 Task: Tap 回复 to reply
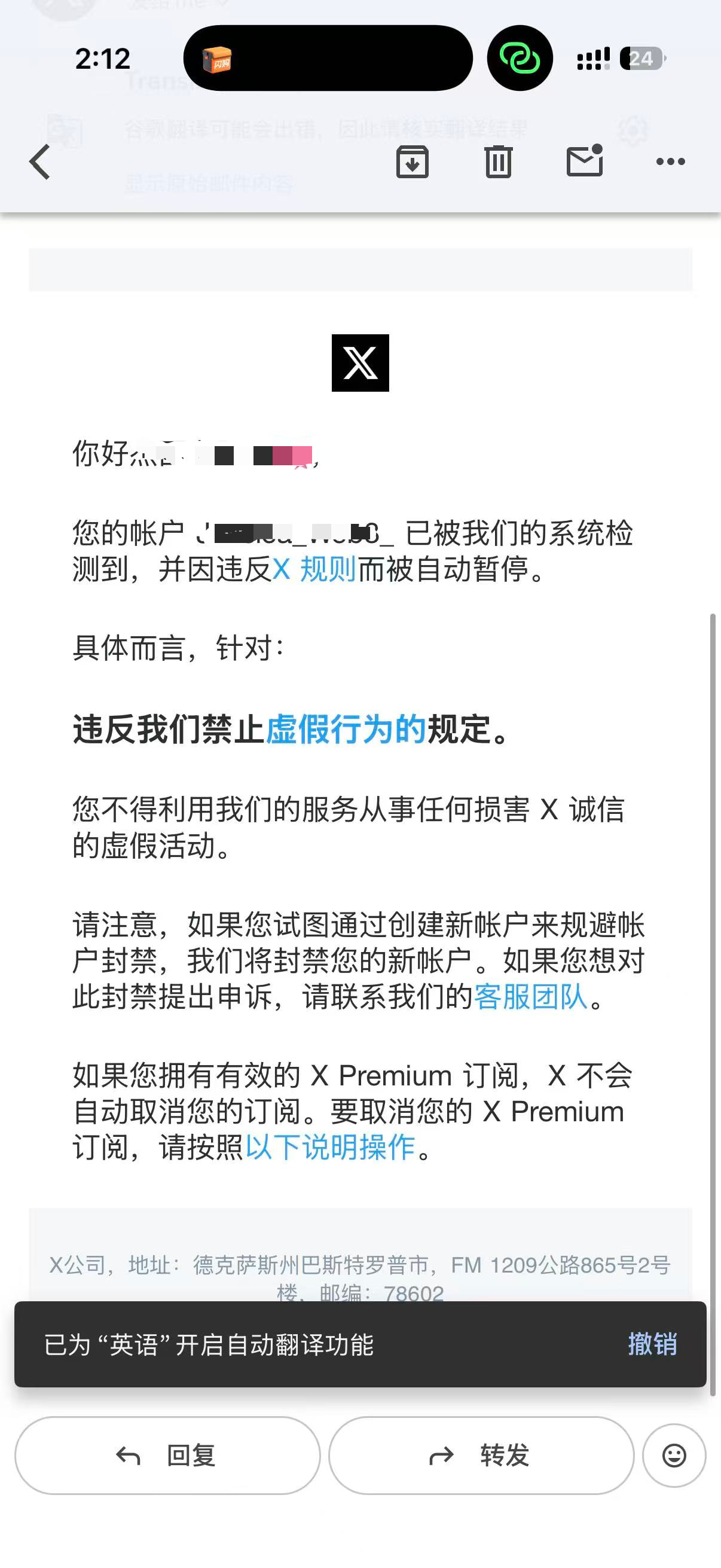click(x=167, y=1456)
